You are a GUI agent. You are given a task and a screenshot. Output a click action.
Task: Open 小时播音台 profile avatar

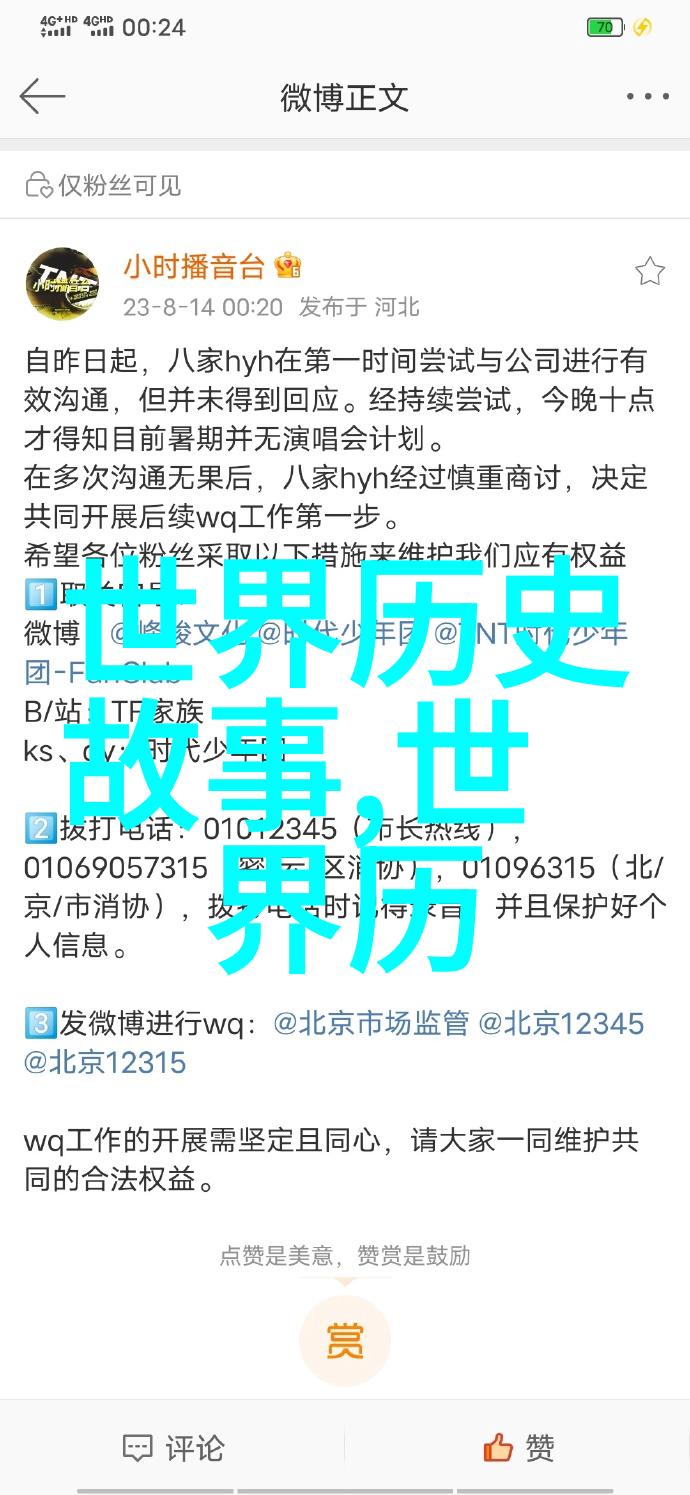coord(62,285)
